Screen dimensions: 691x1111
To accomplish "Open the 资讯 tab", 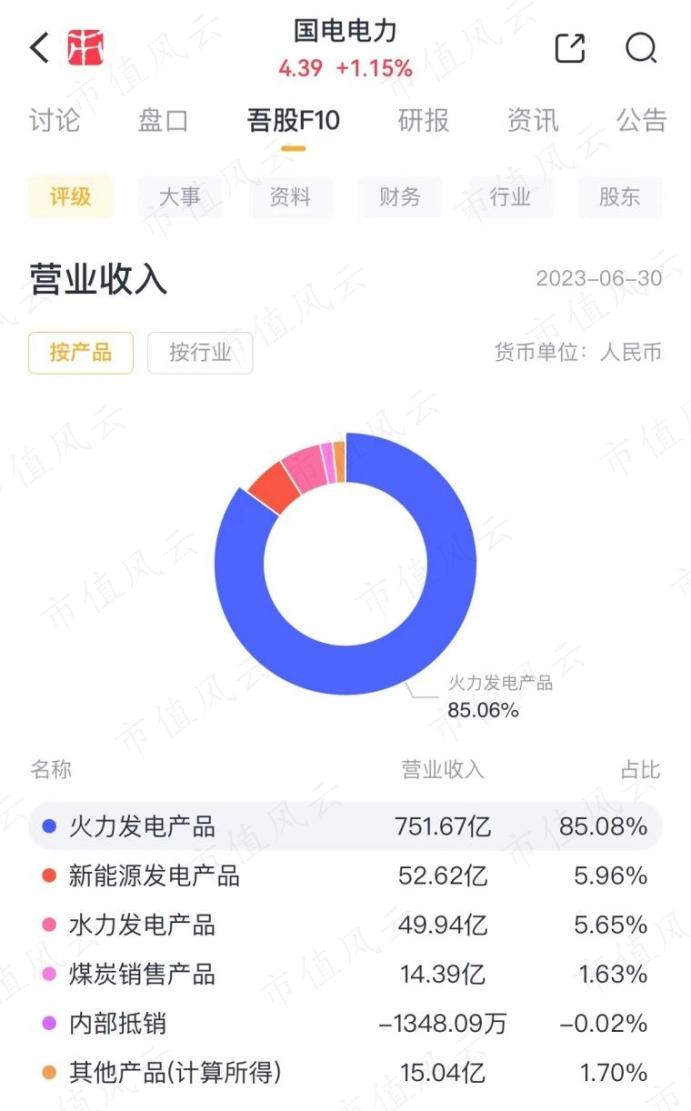I will click(x=533, y=120).
